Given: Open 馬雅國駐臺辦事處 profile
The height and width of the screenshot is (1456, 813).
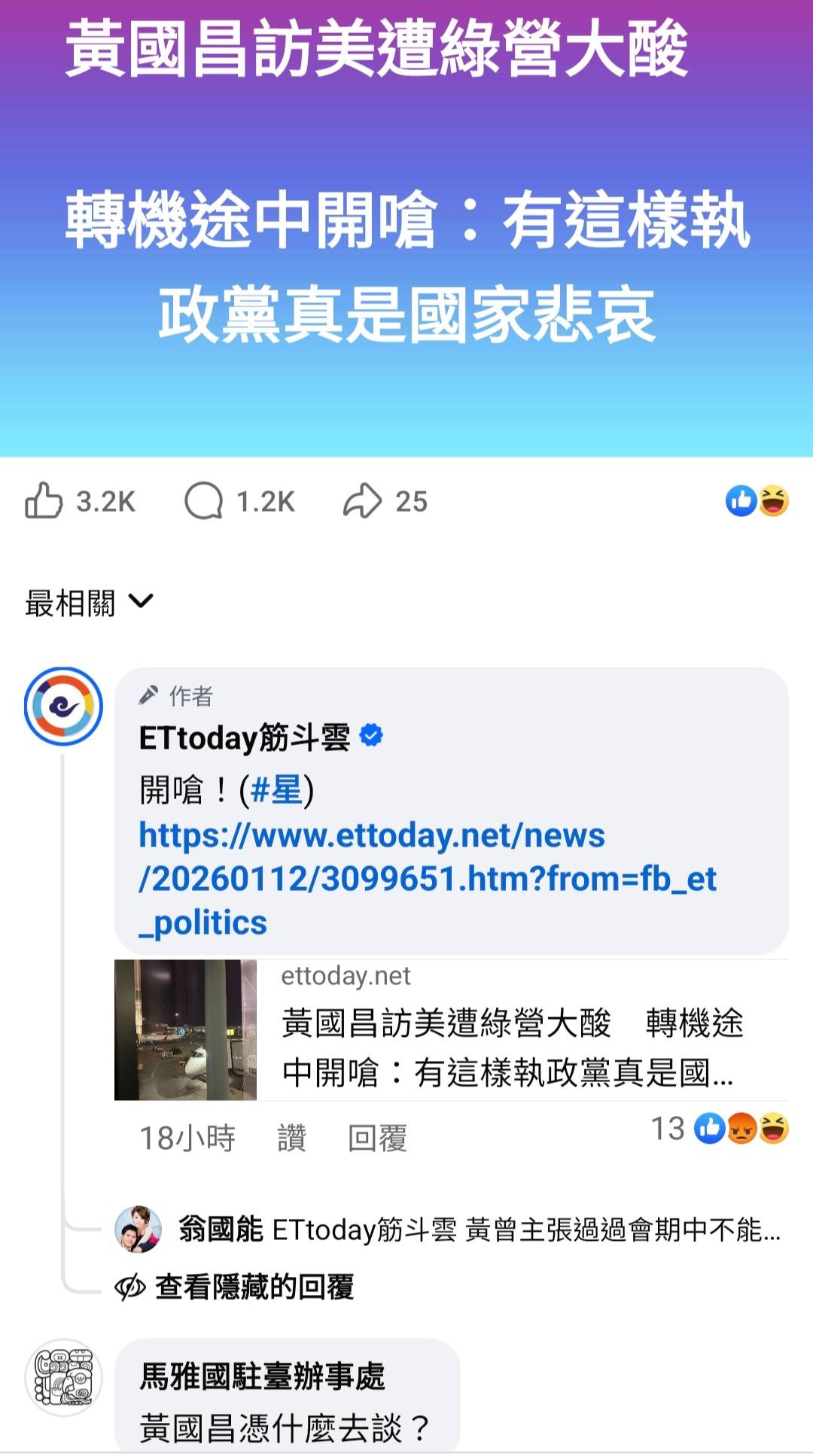Looking at the screenshot, I should (262, 1376).
